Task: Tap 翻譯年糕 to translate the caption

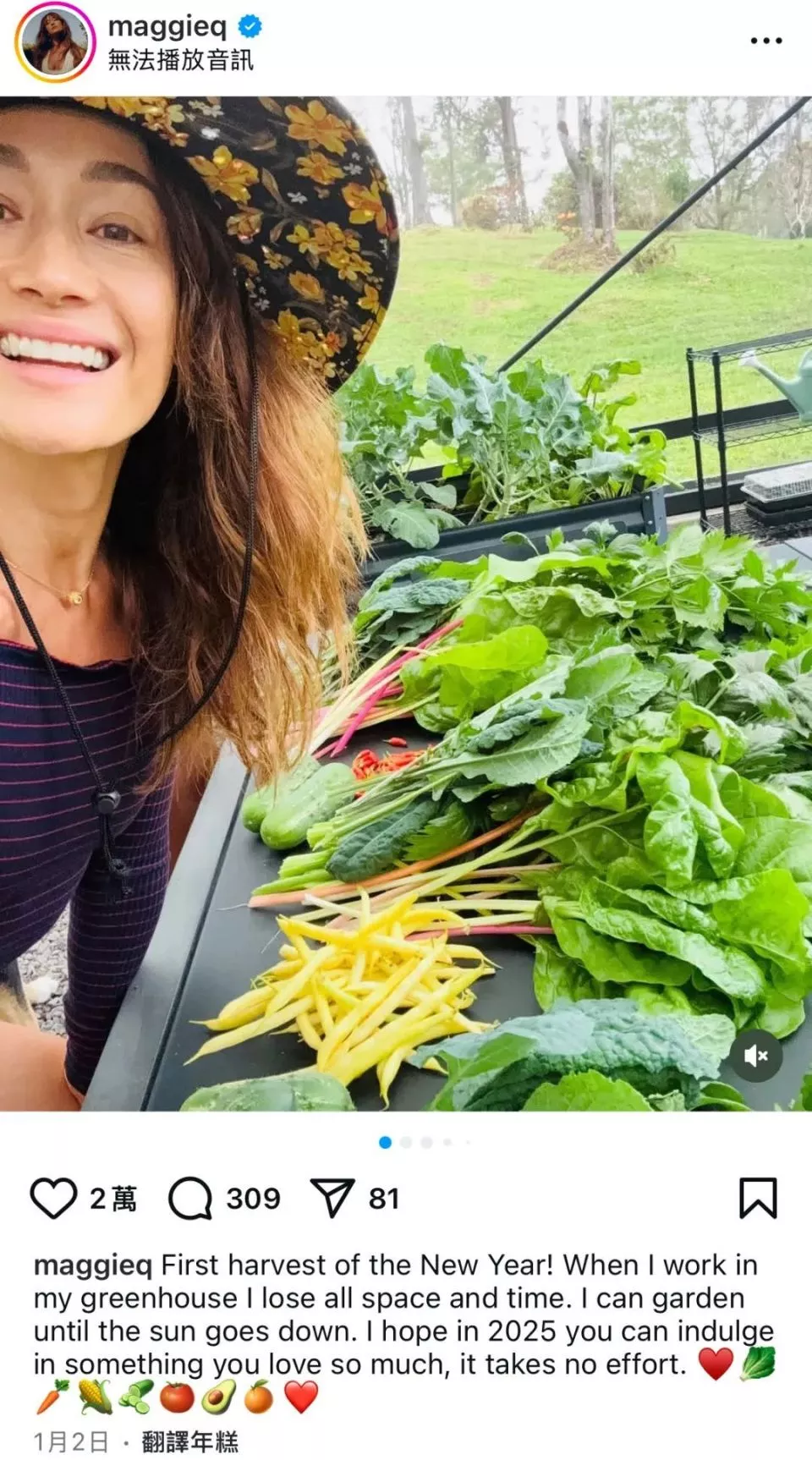Action: (x=189, y=1441)
